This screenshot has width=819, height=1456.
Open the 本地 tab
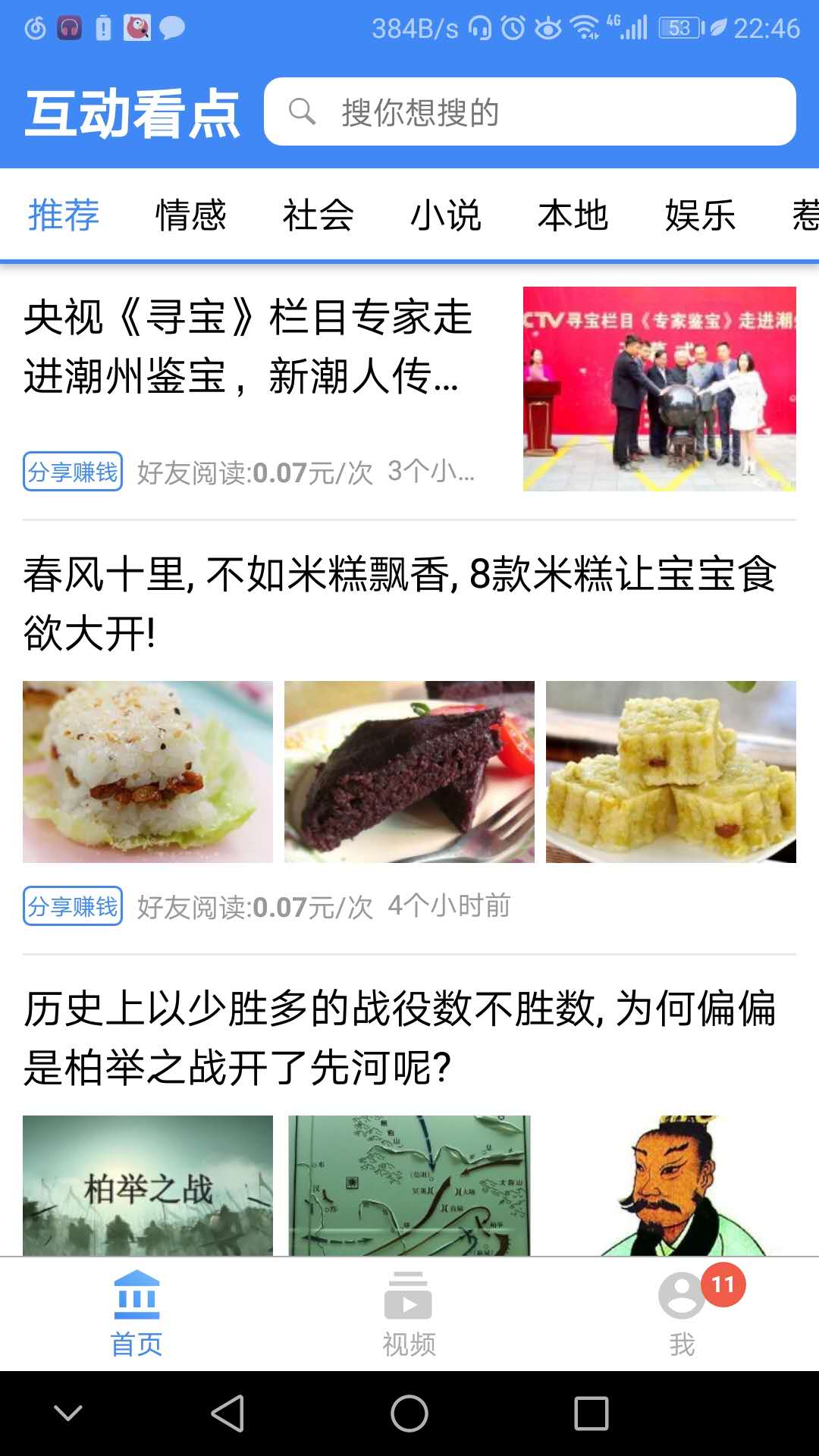tap(573, 216)
